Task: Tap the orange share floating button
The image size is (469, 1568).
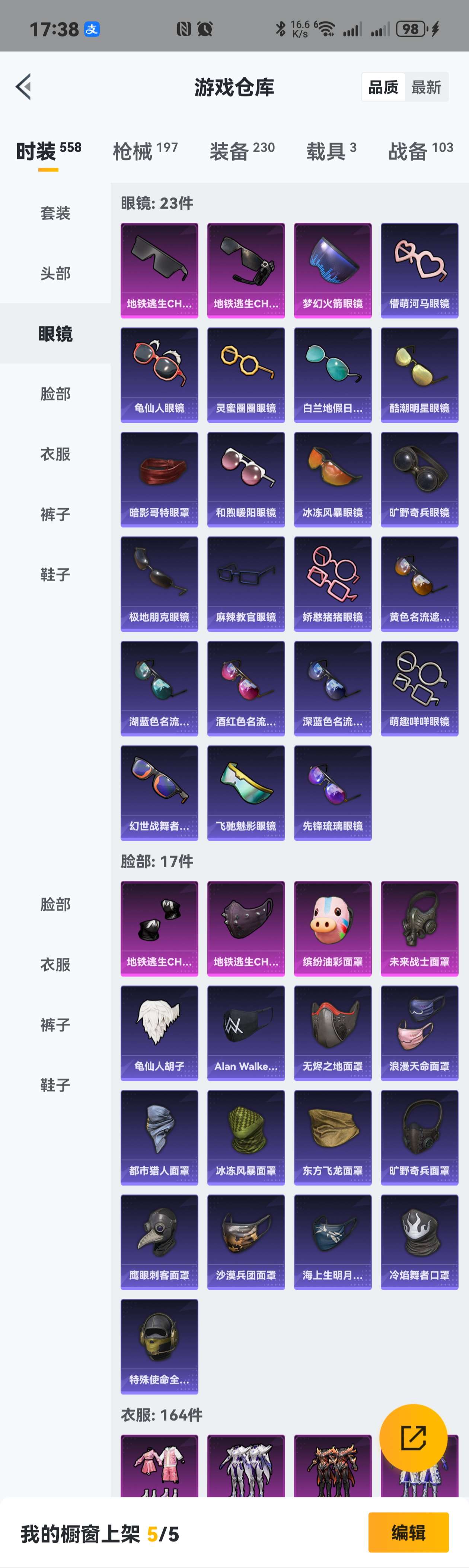Action: click(414, 1437)
